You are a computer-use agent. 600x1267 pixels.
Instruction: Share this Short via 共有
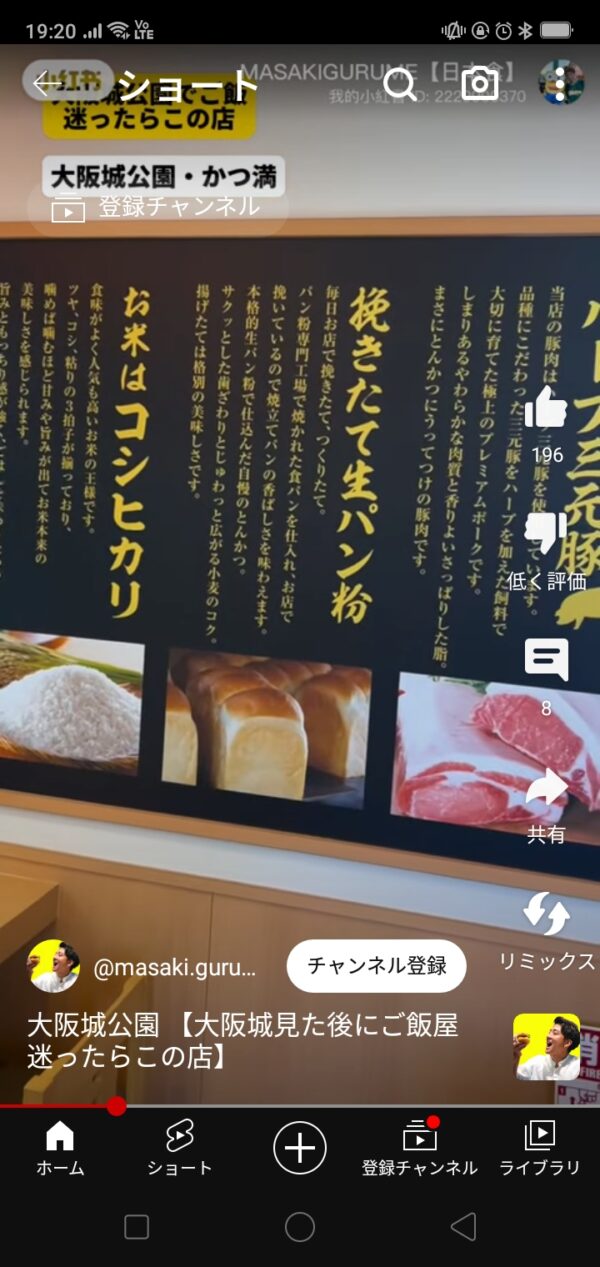(546, 790)
